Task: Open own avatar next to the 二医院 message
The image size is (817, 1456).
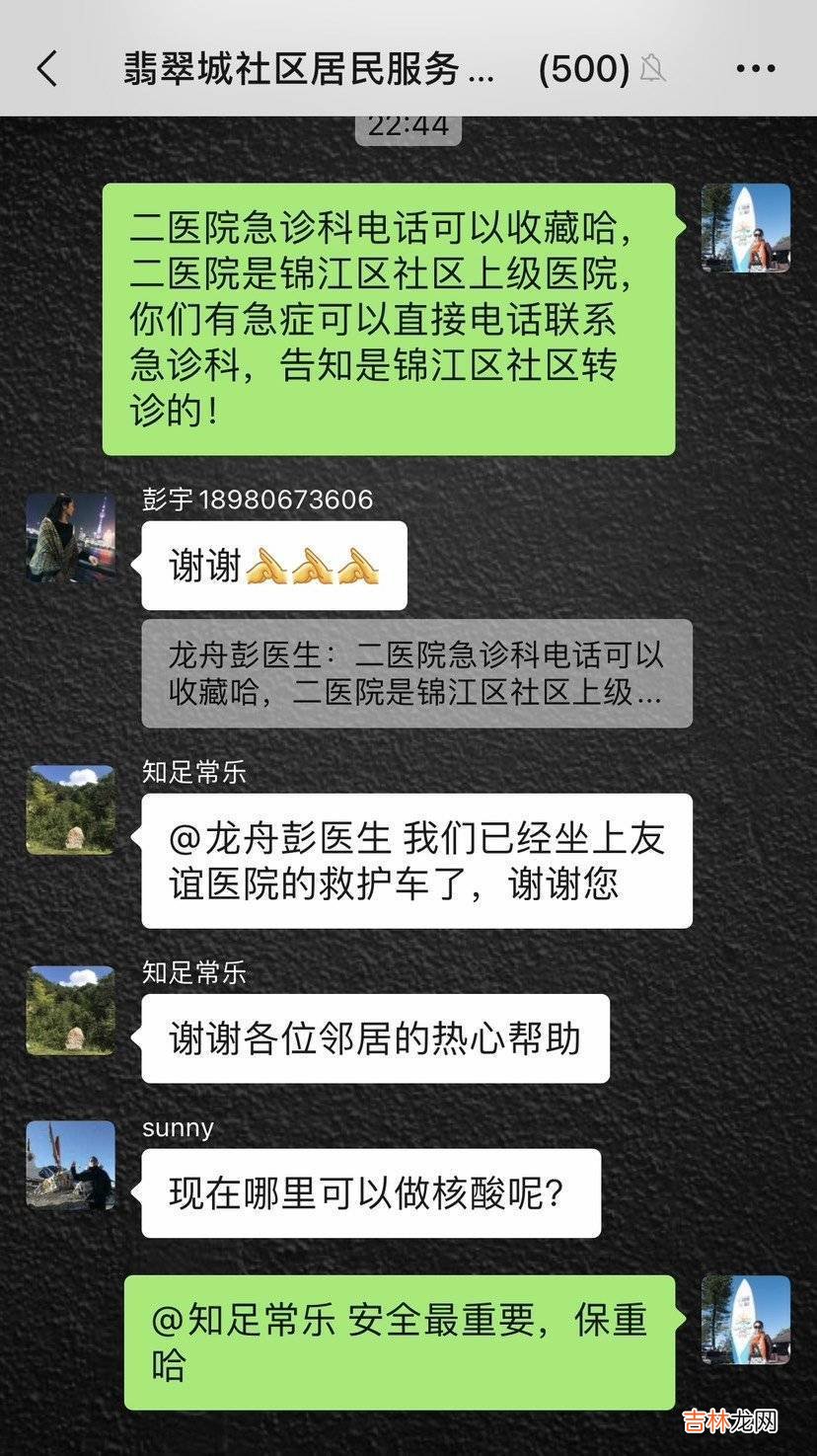Action: (x=745, y=228)
